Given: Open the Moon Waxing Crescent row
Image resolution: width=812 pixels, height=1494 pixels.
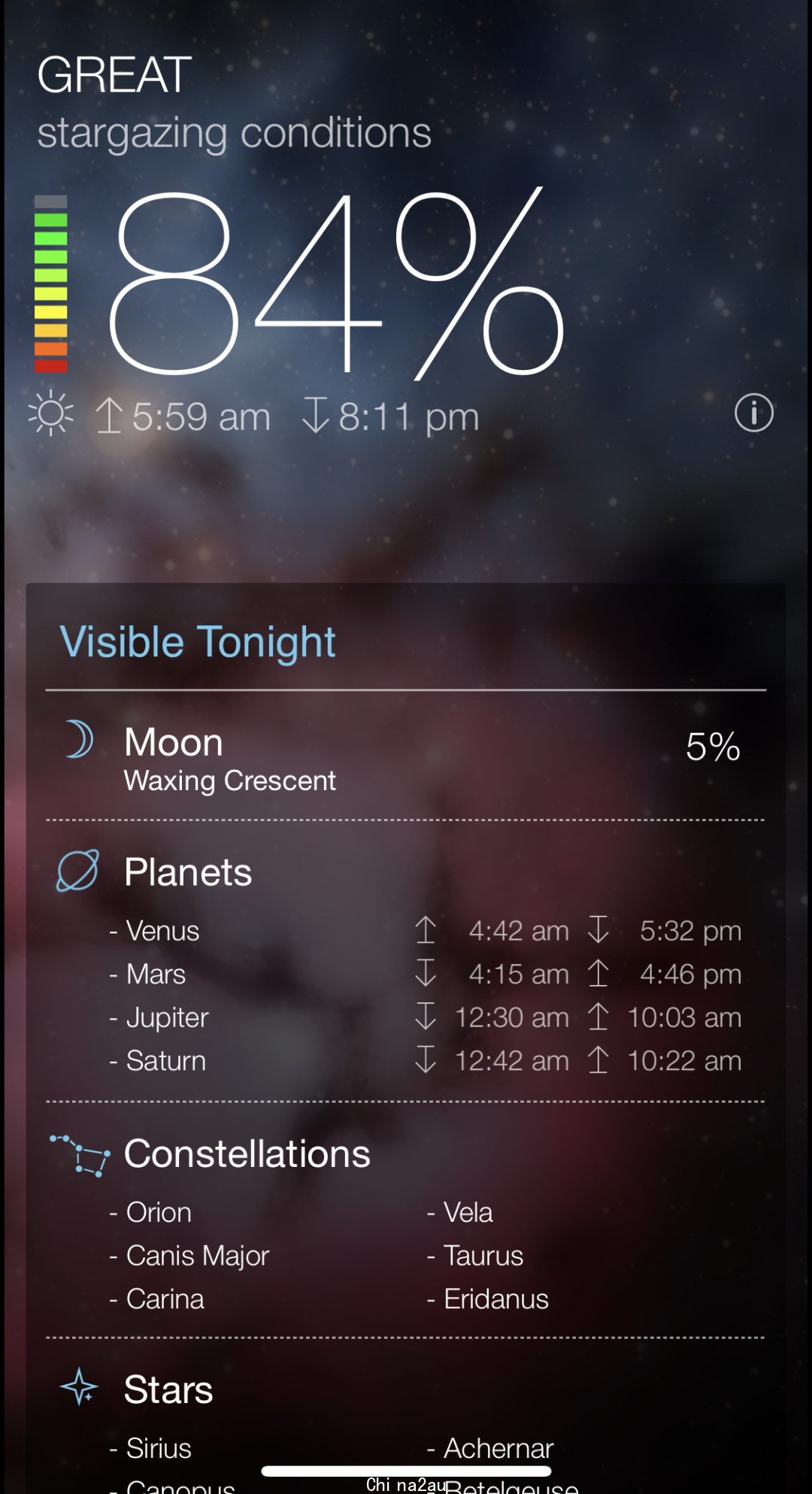Looking at the screenshot, I should pyautogui.click(x=404, y=756).
